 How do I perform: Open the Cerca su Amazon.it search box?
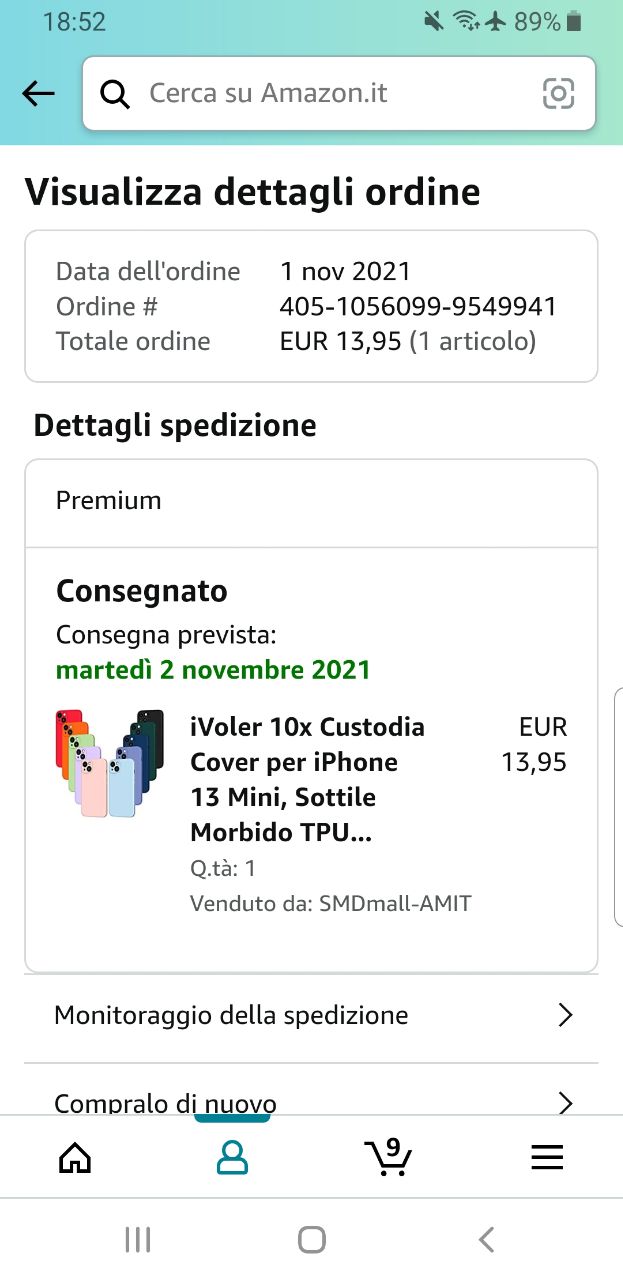click(x=320, y=94)
